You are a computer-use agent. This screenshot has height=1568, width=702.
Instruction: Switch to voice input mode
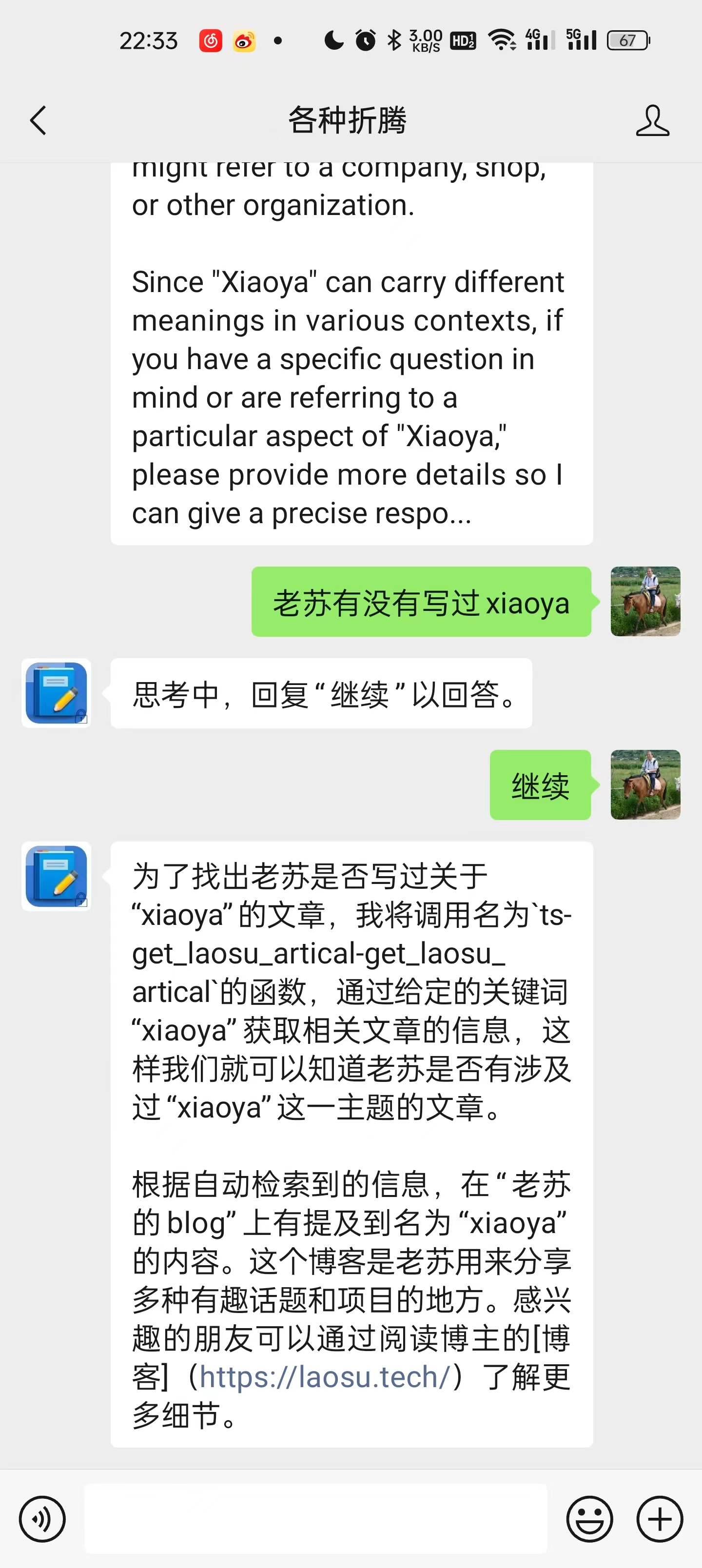click(x=42, y=1519)
